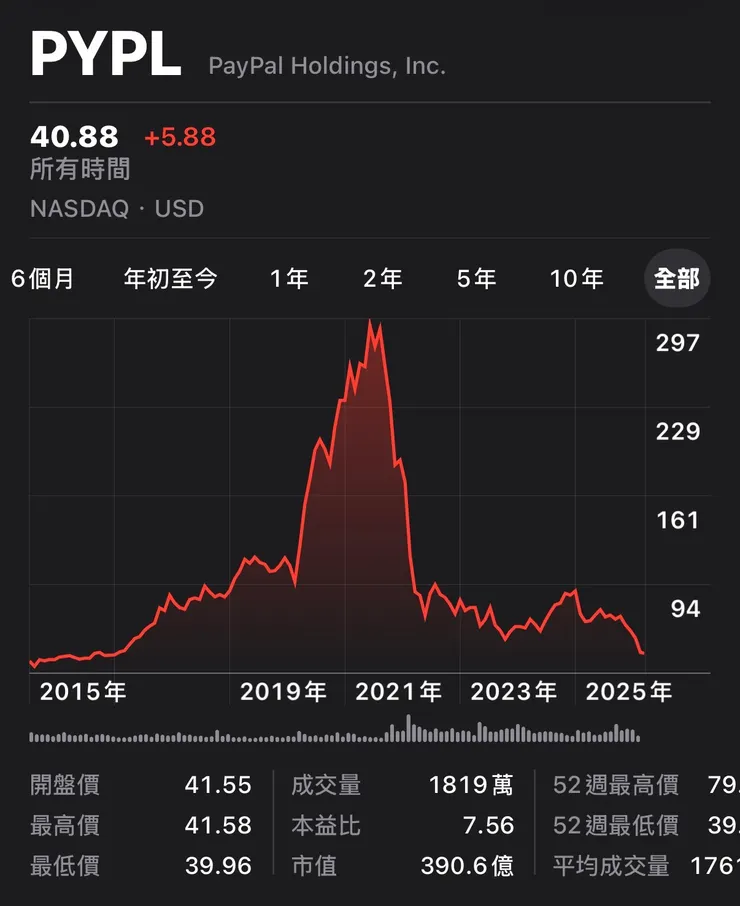Select the 297 price axis label
The image size is (740, 906).
(677, 343)
